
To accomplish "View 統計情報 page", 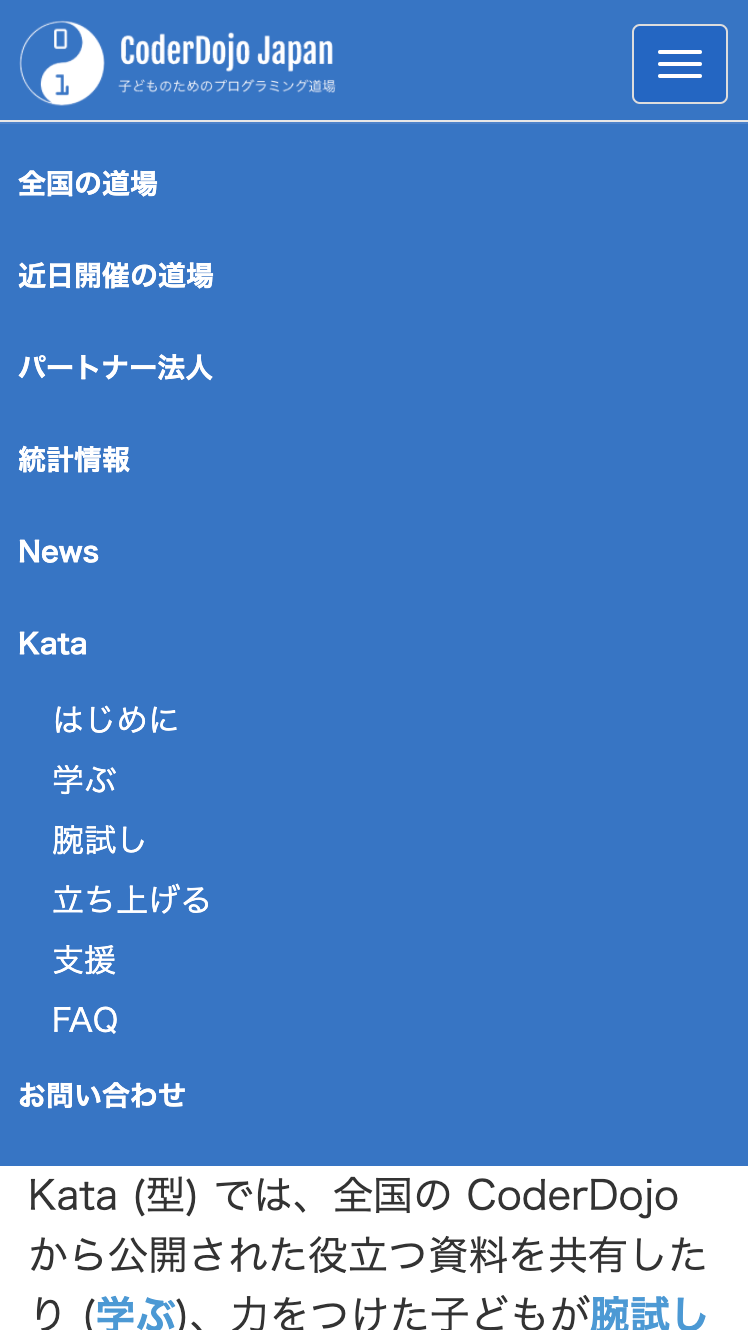I will coord(74,460).
